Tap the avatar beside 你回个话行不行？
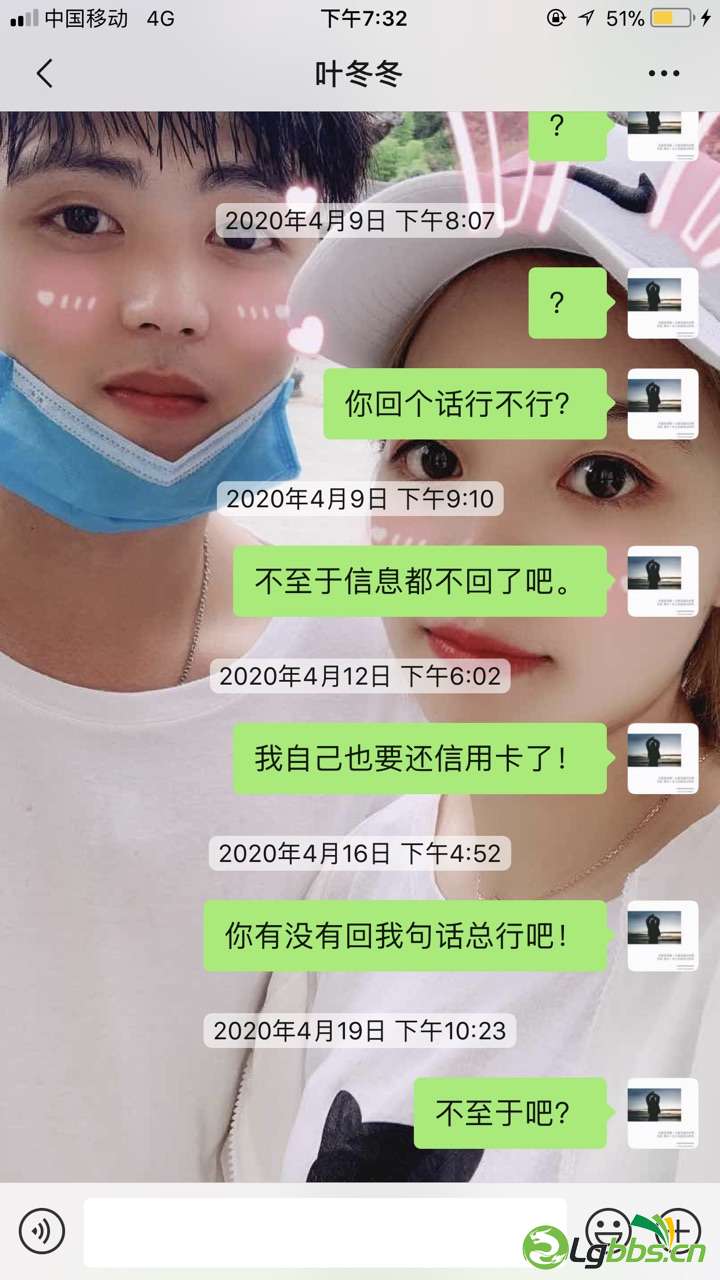The image size is (720, 1280). point(662,403)
